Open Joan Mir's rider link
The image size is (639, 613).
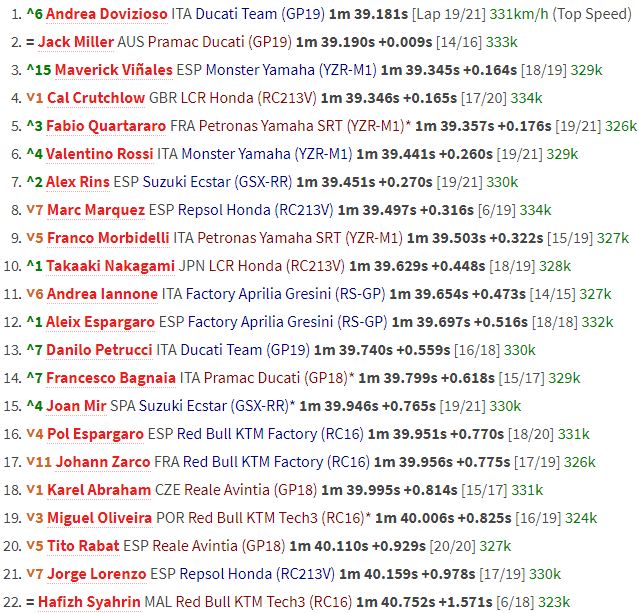(x=78, y=406)
